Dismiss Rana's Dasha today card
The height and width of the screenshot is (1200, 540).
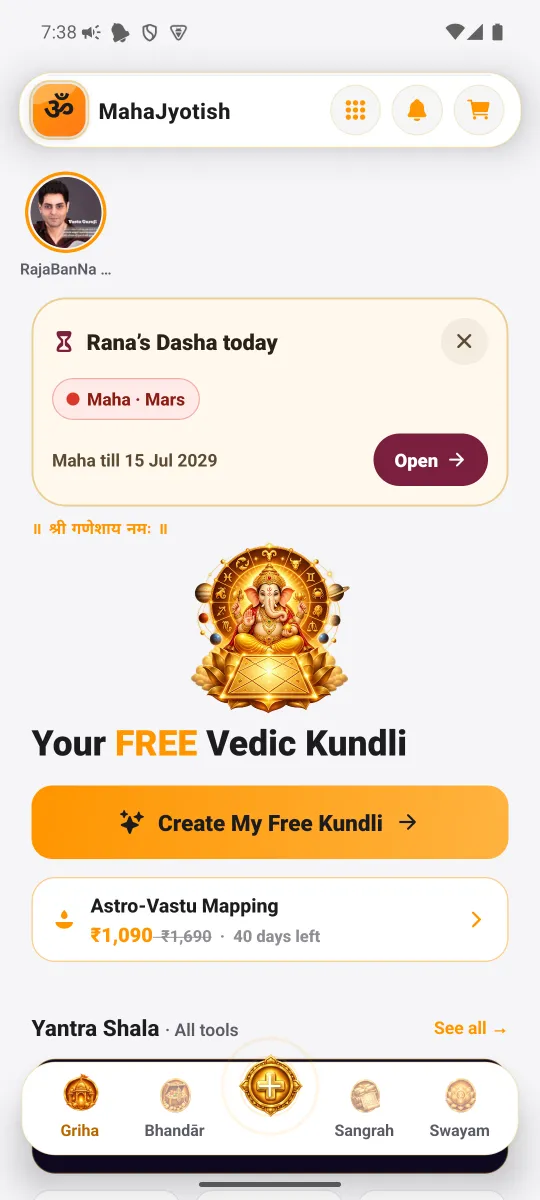(x=464, y=342)
